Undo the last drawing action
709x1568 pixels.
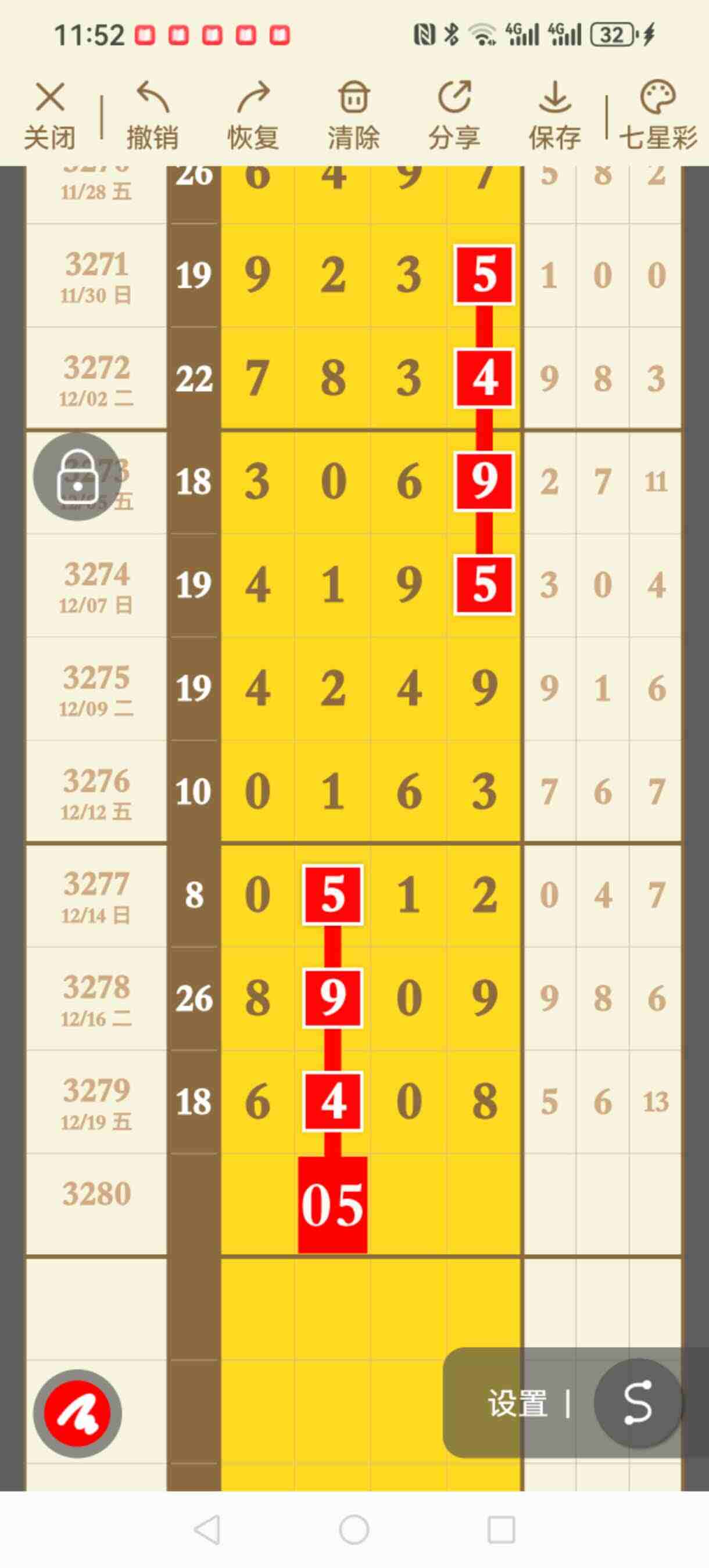click(152, 114)
